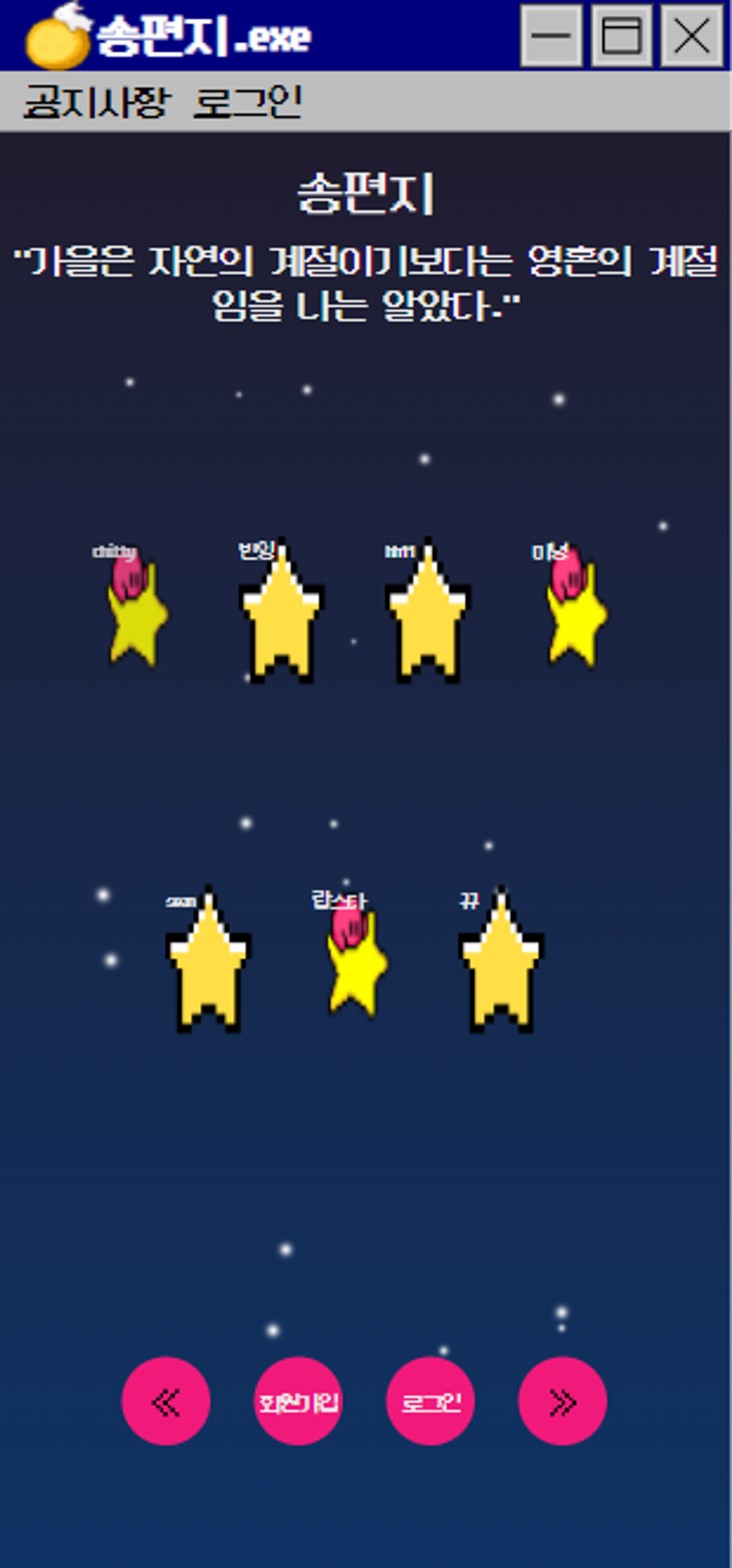Image resolution: width=732 pixels, height=1568 pixels.
Task: Open the star labeled 미성
Action: [x=575, y=612]
